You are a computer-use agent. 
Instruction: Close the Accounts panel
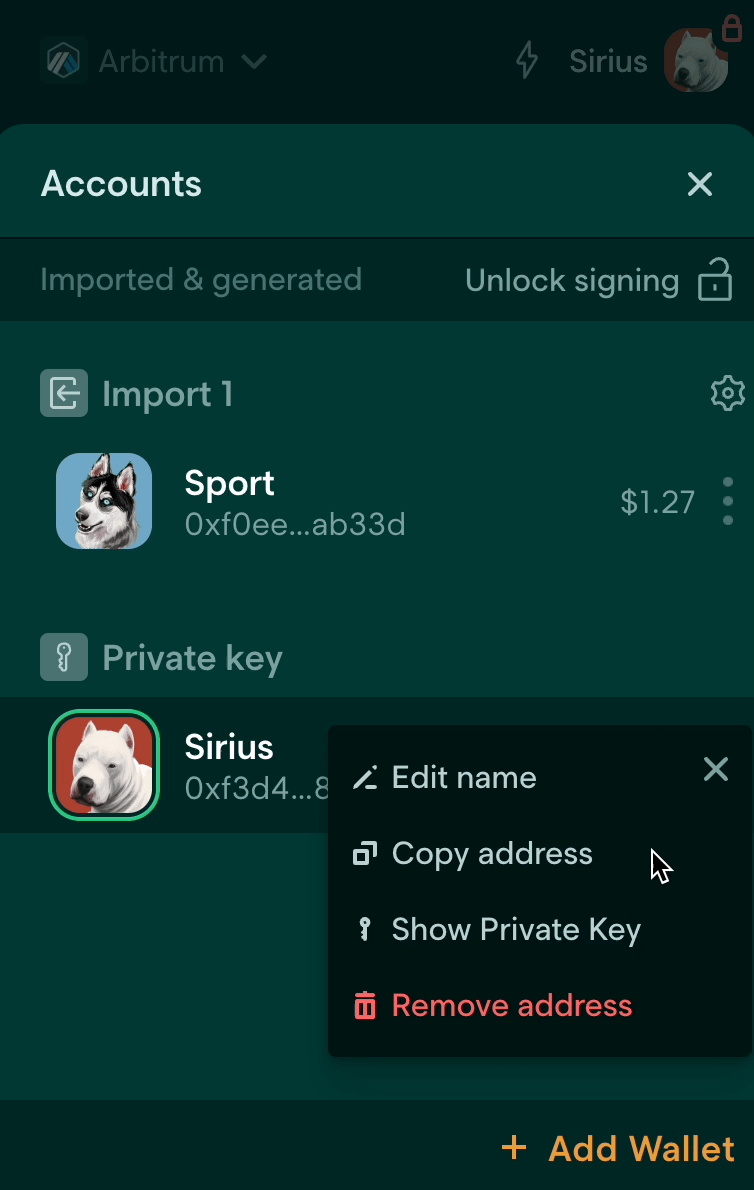coord(699,184)
